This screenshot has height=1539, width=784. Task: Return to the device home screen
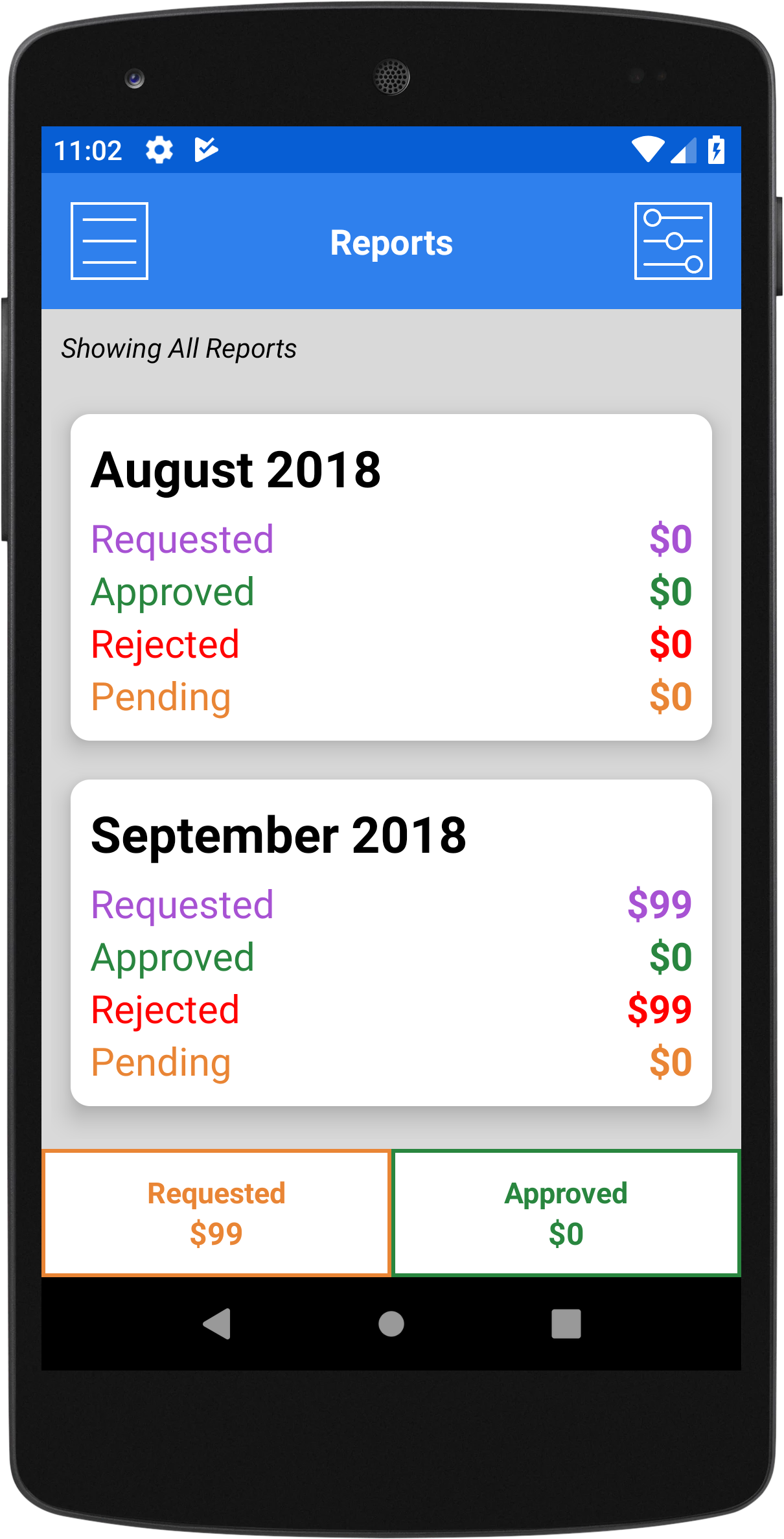[391, 1324]
